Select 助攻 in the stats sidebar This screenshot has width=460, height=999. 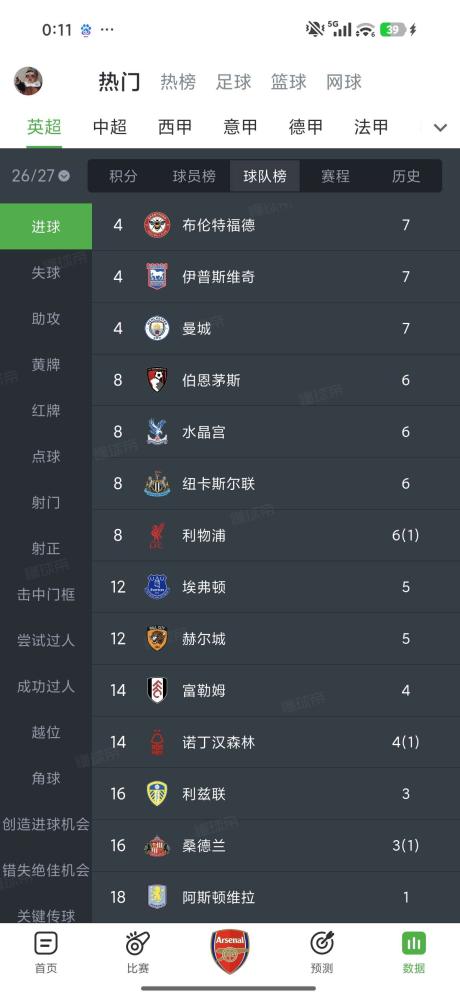click(x=46, y=319)
